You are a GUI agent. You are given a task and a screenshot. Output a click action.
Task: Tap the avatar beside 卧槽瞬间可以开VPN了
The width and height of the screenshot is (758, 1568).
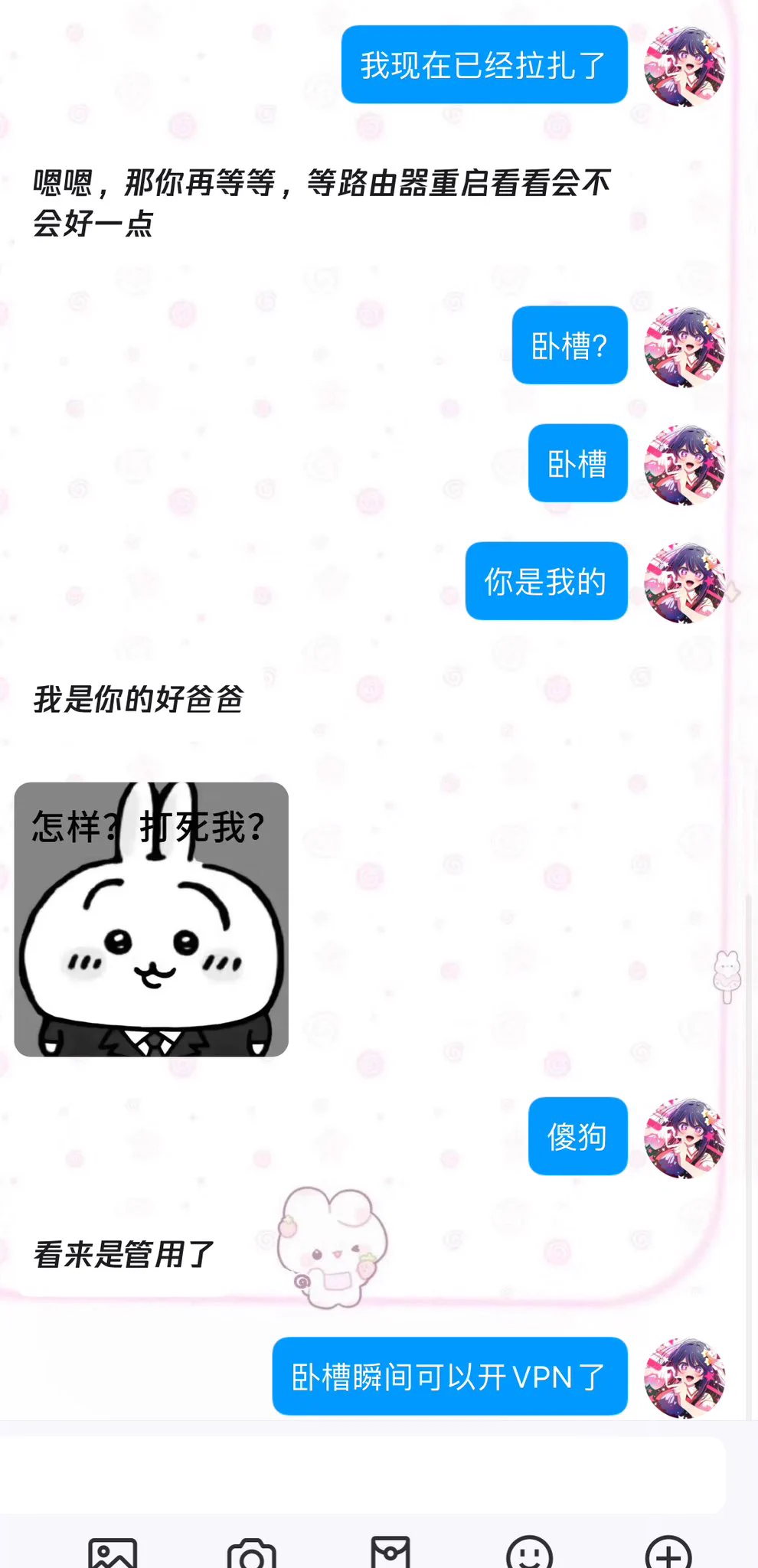click(x=684, y=1377)
